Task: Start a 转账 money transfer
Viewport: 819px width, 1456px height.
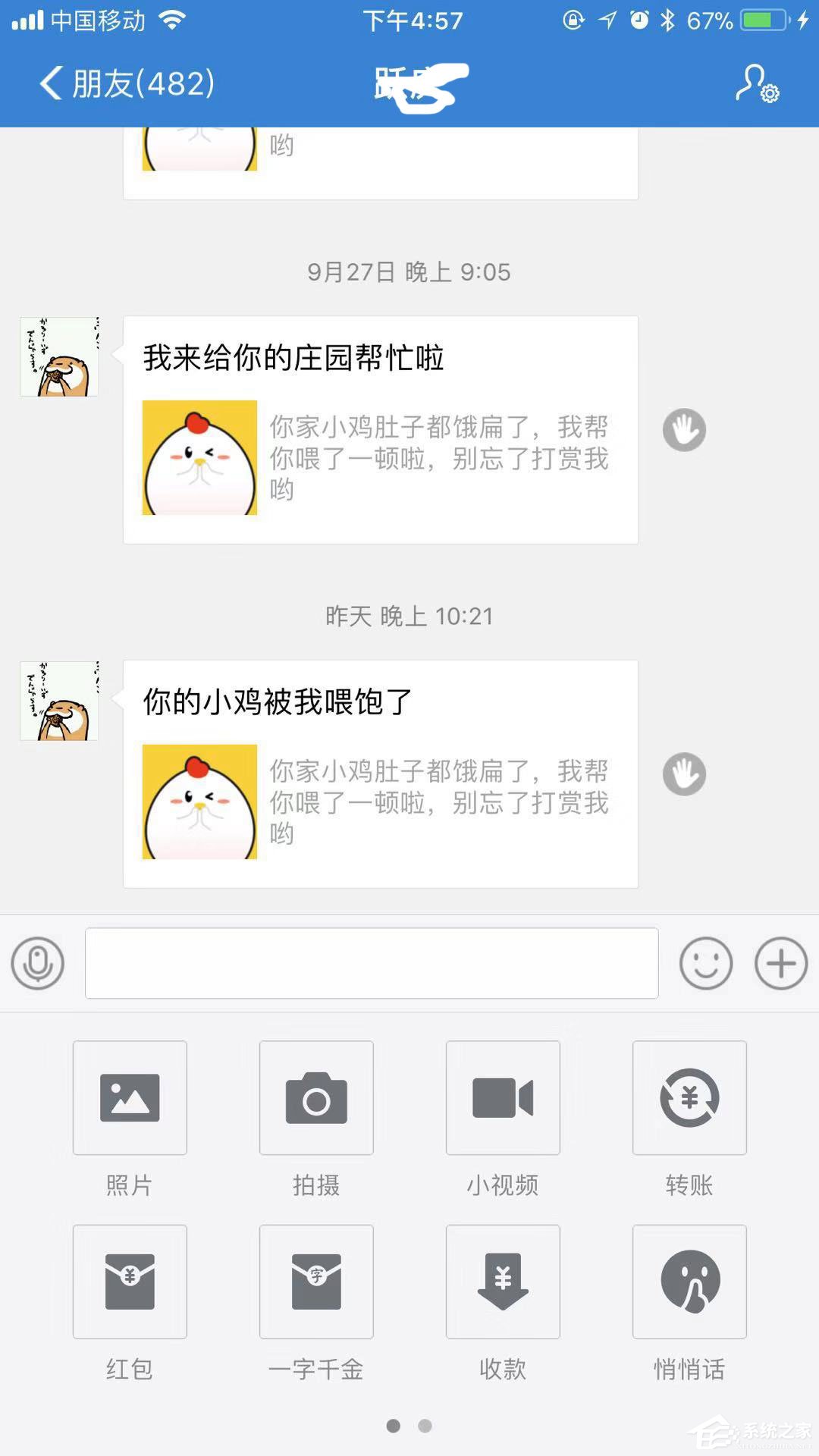Action: pos(689,1098)
